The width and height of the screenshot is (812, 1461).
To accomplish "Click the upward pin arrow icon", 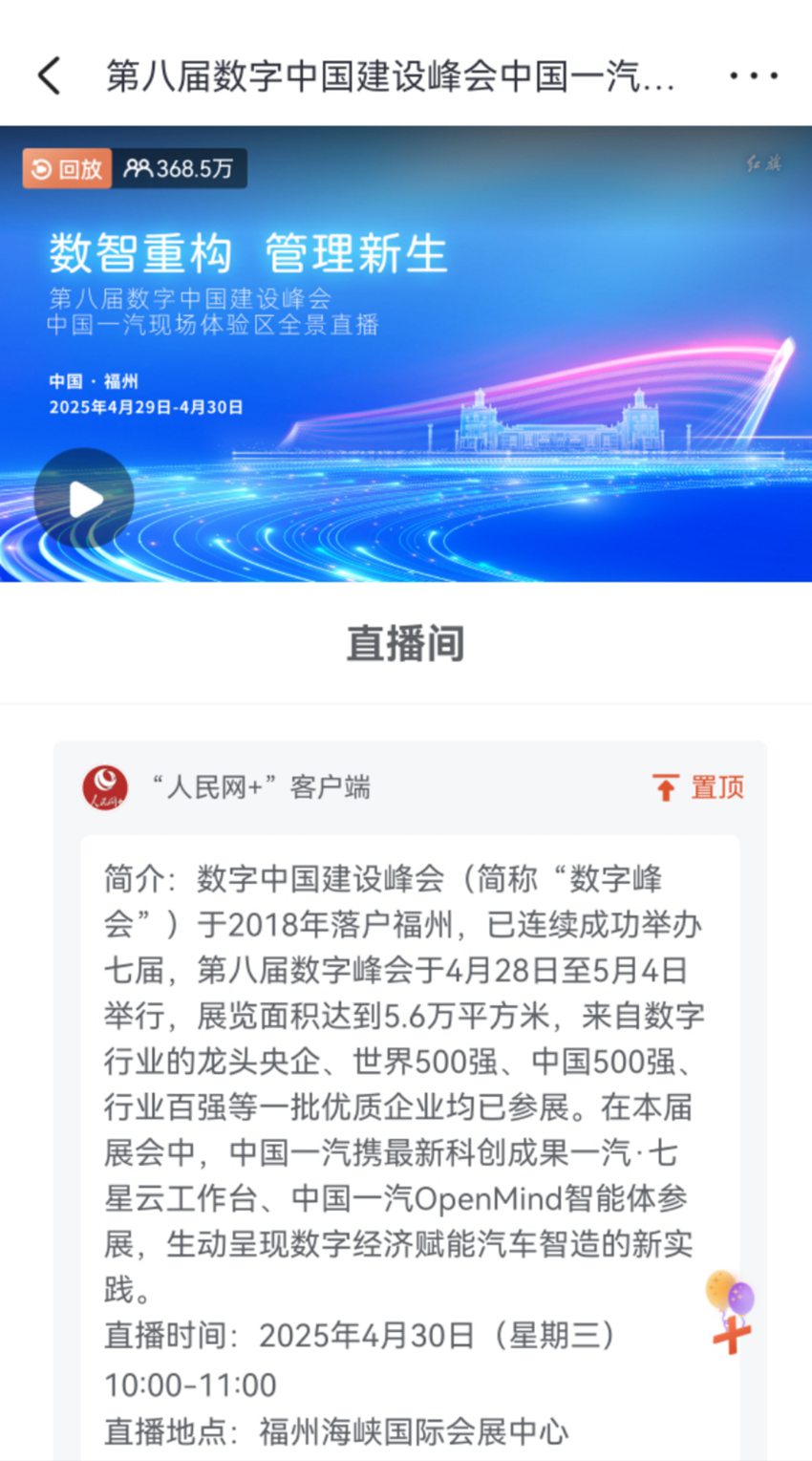I will click(x=665, y=786).
